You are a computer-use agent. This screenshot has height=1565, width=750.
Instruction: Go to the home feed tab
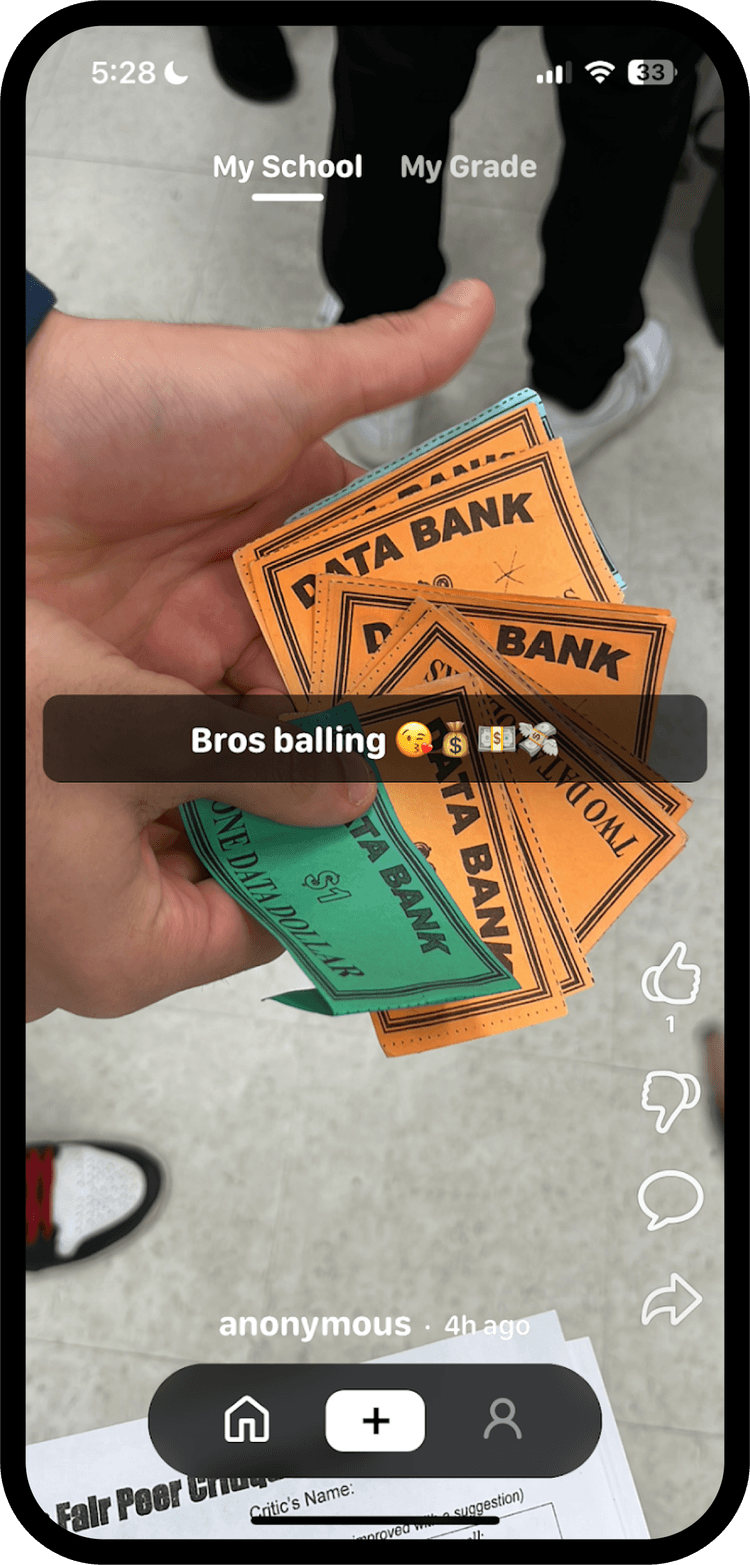(247, 1420)
